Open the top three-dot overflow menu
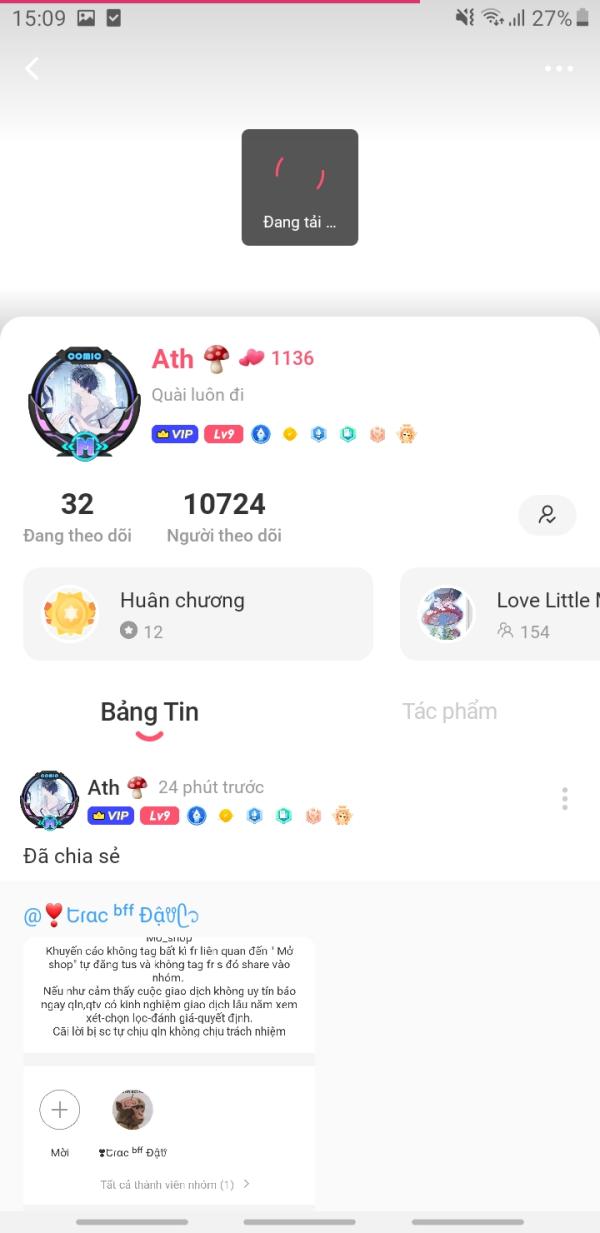Image resolution: width=600 pixels, height=1233 pixels. point(559,69)
